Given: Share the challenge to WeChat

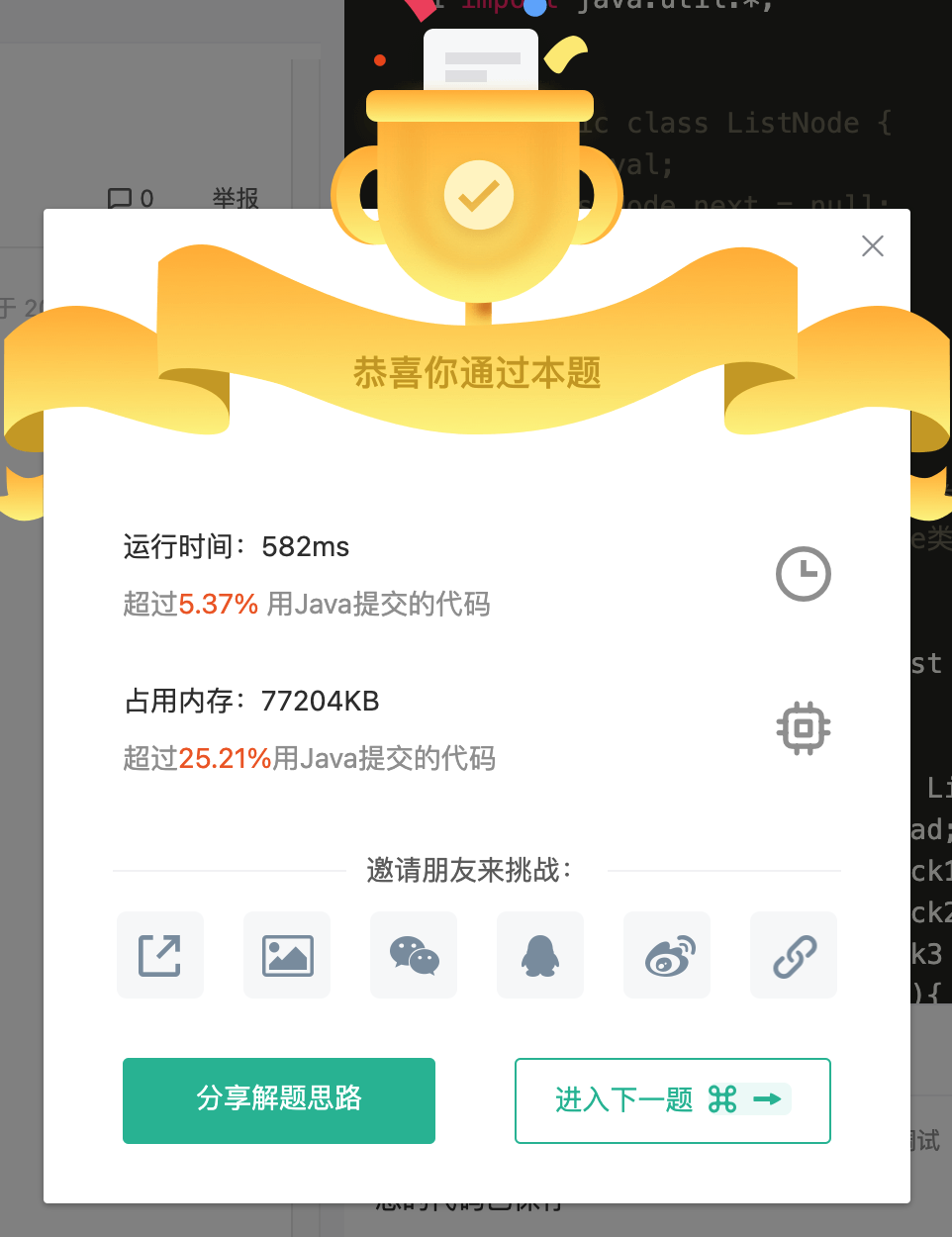Looking at the screenshot, I should pos(414,955).
